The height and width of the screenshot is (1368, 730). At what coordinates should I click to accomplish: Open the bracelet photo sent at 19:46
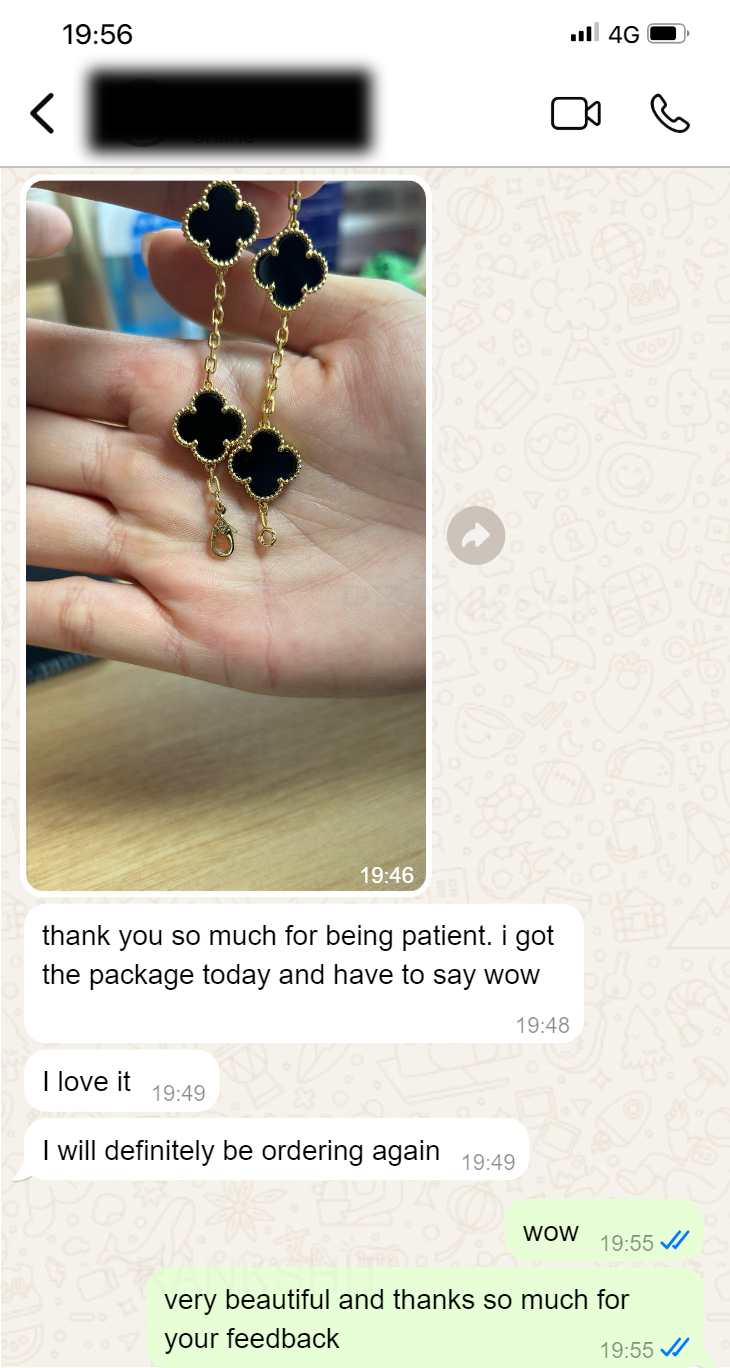[x=226, y=534]
